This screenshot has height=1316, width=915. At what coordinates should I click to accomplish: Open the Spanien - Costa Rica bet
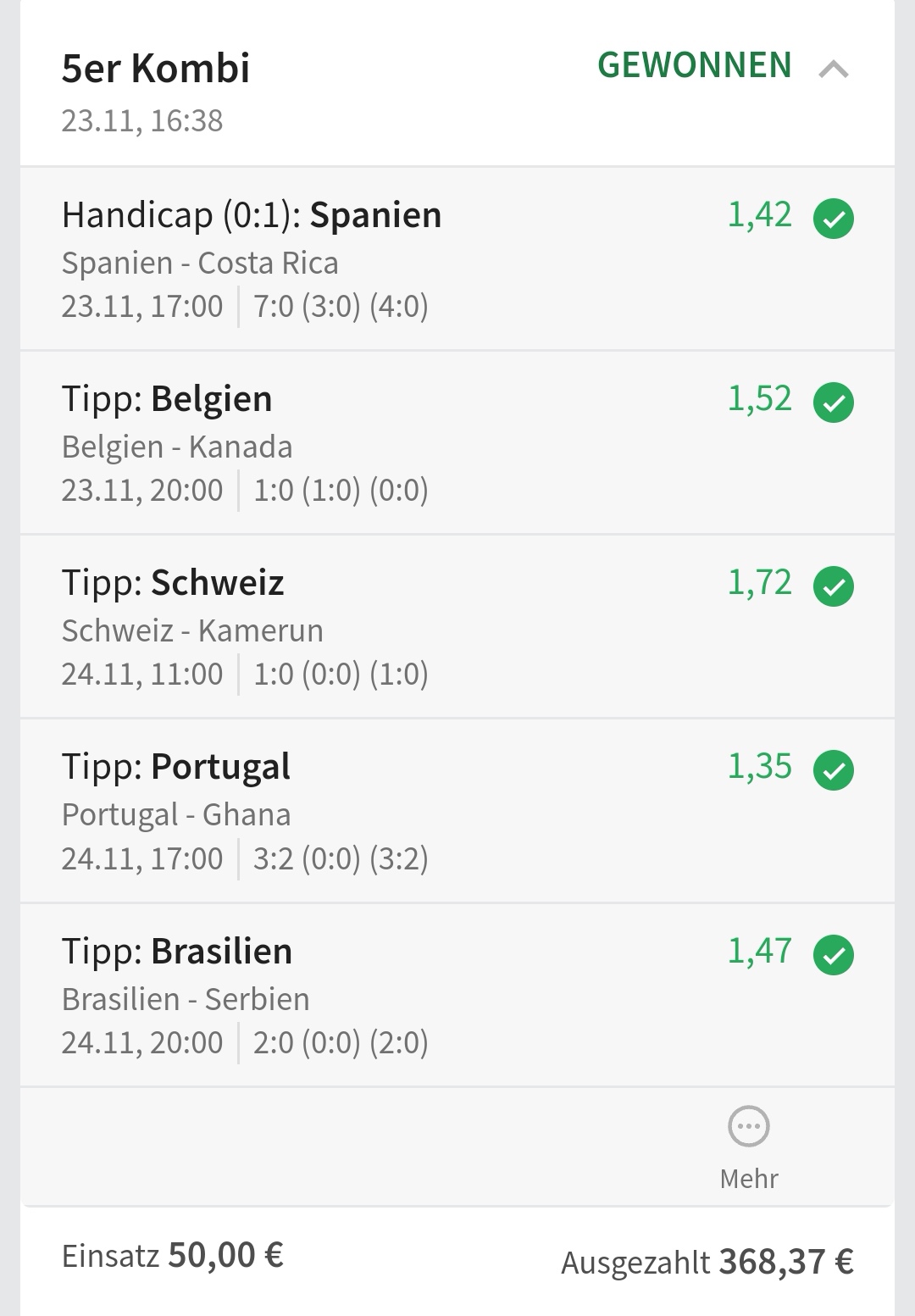tap(457, 259)
